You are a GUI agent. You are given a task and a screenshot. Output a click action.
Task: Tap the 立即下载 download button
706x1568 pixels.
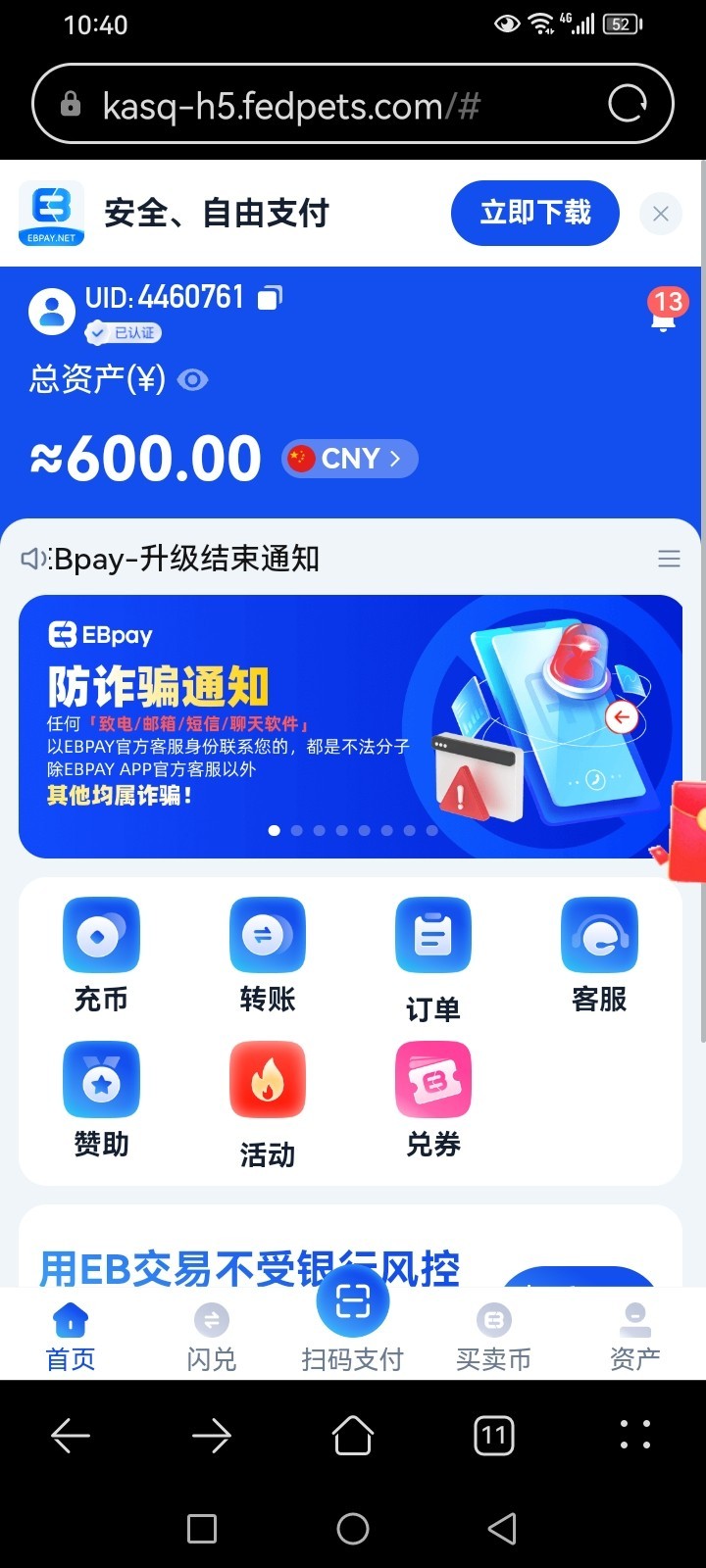[x=534, y=213]
